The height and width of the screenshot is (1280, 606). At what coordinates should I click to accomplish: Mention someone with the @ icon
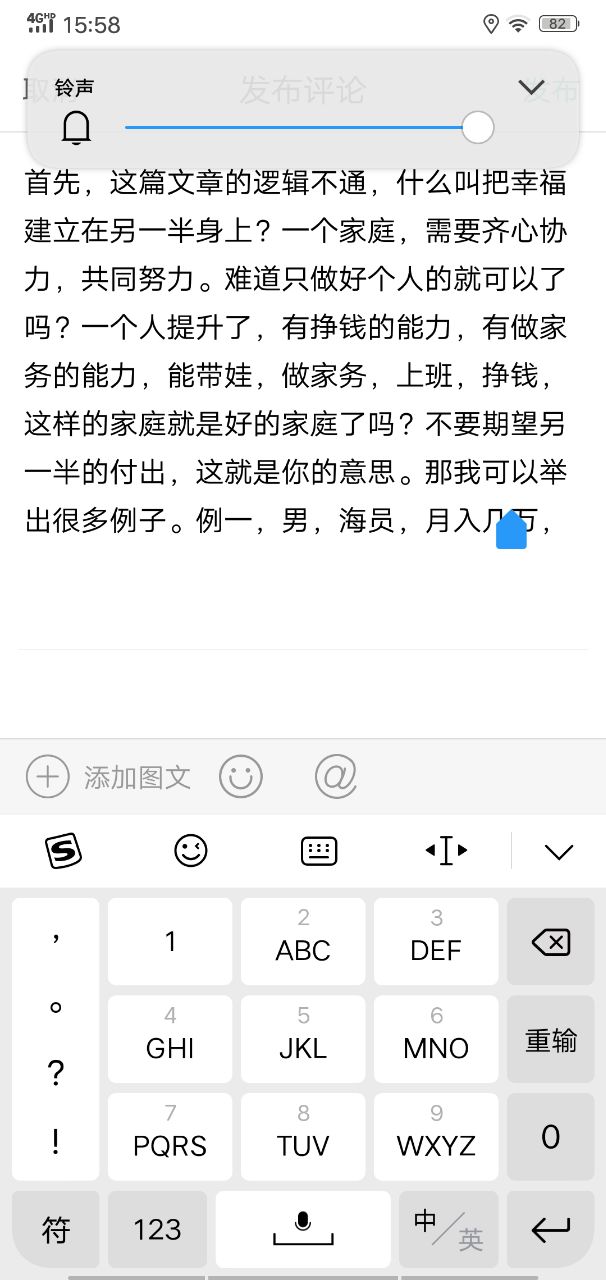[336, 776]
